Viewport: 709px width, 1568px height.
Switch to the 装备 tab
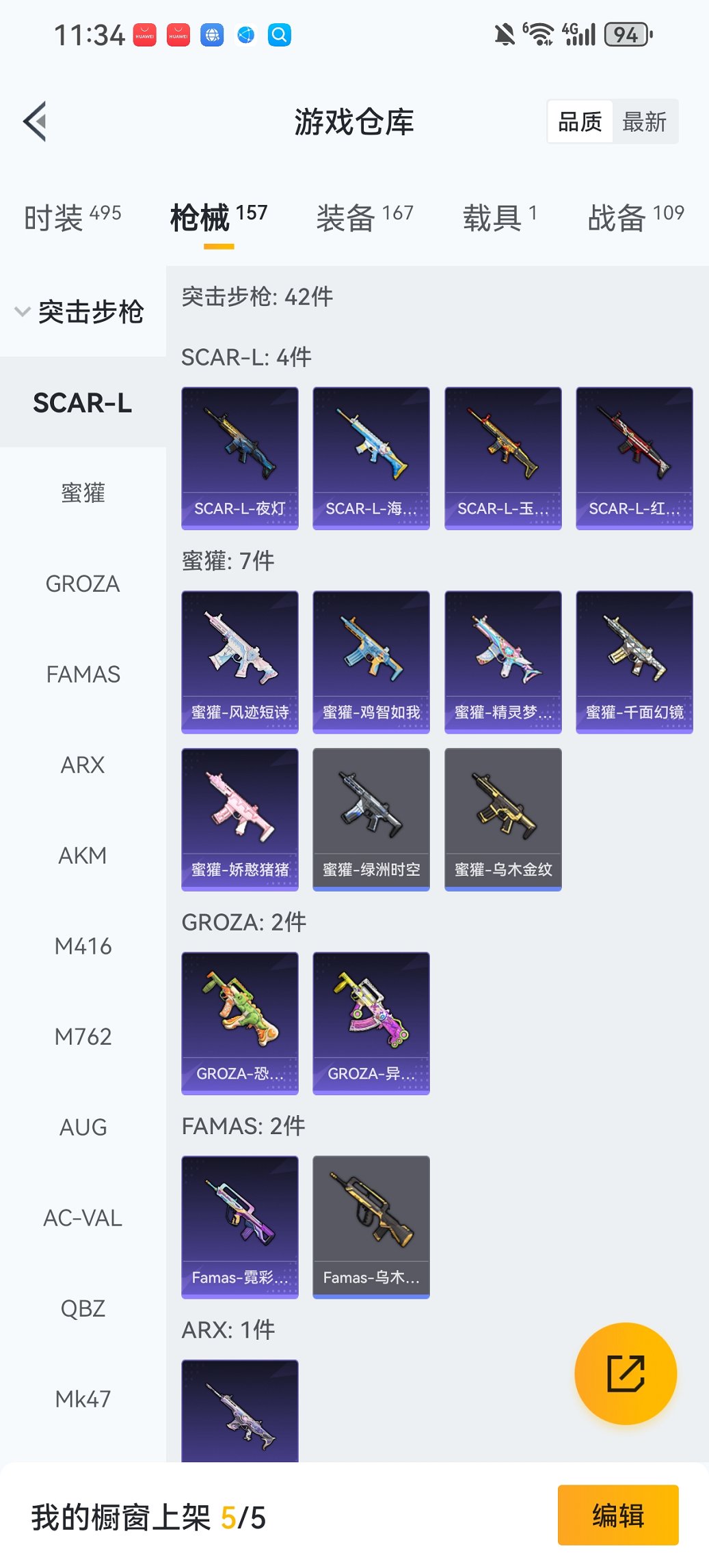pos(364,218)
